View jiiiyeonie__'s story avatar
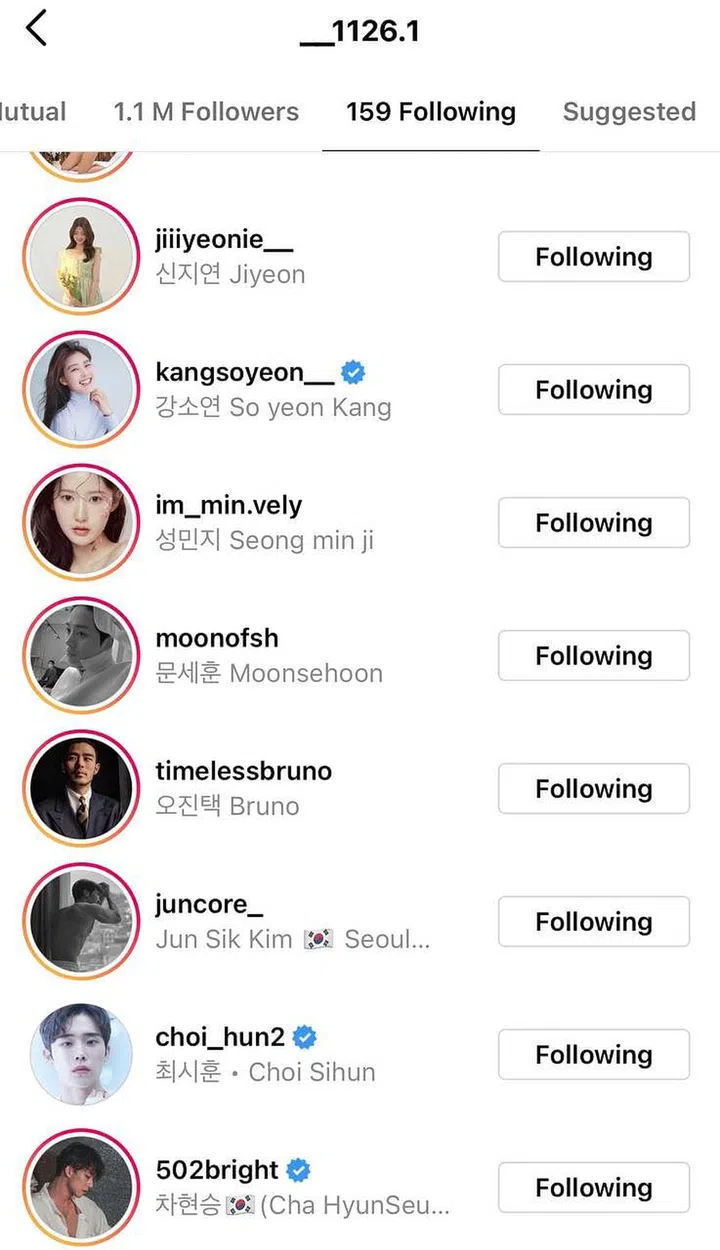Image resolution: width=720 pixels, height=1250 pixels. click(81, 257)
